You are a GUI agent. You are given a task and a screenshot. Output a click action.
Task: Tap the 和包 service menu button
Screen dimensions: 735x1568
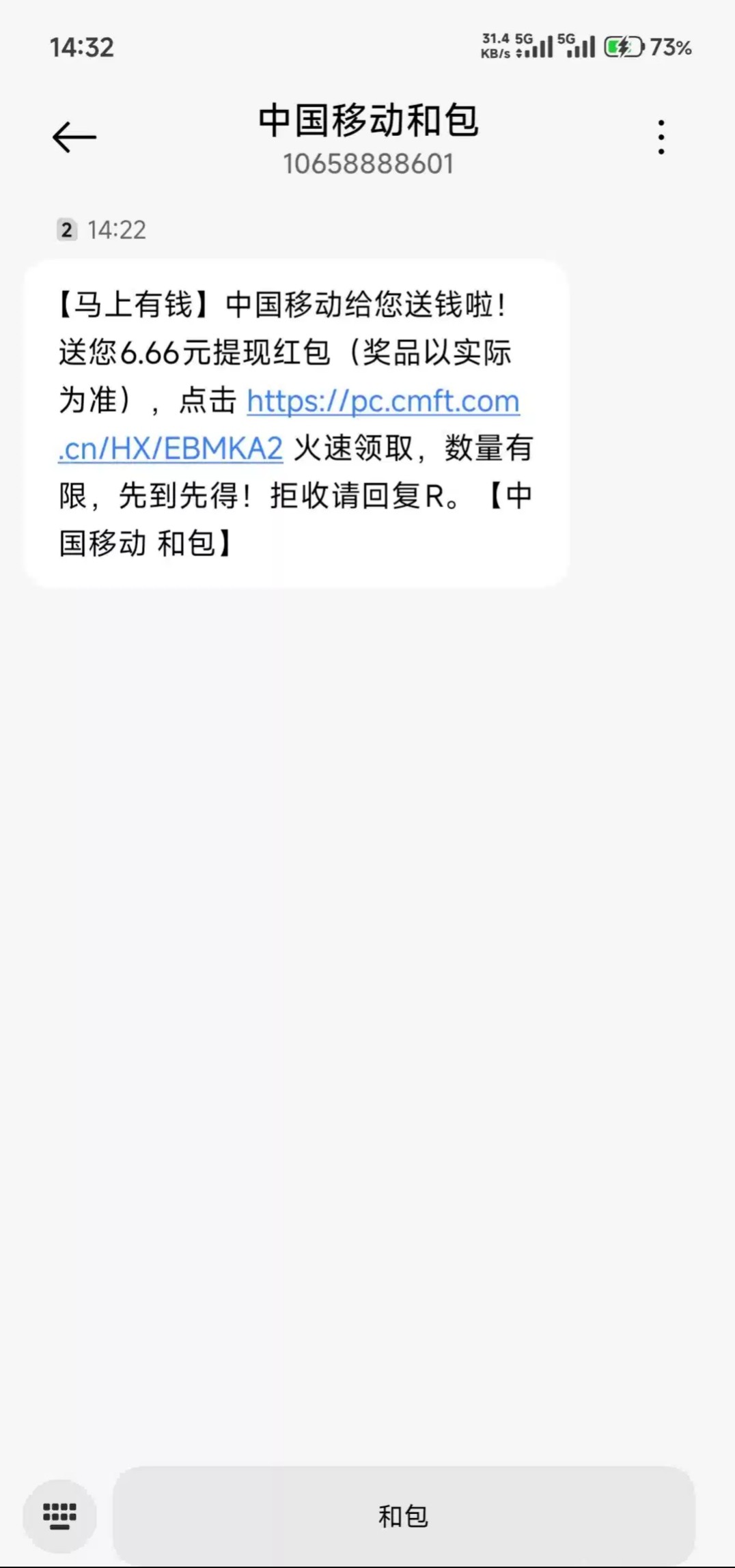[x=403, y=1516]
